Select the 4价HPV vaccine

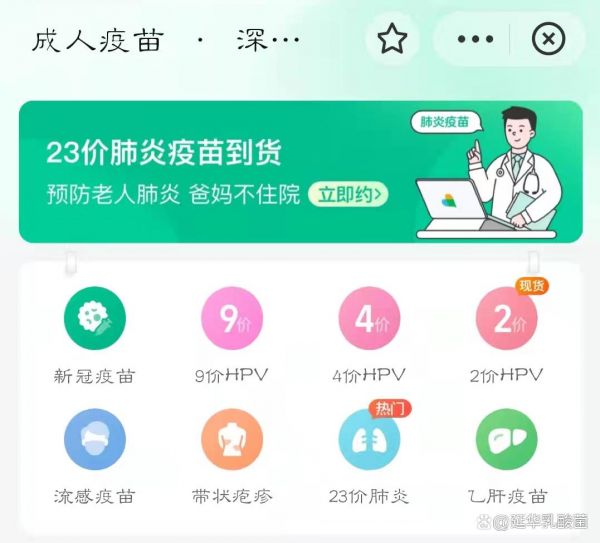369,318
